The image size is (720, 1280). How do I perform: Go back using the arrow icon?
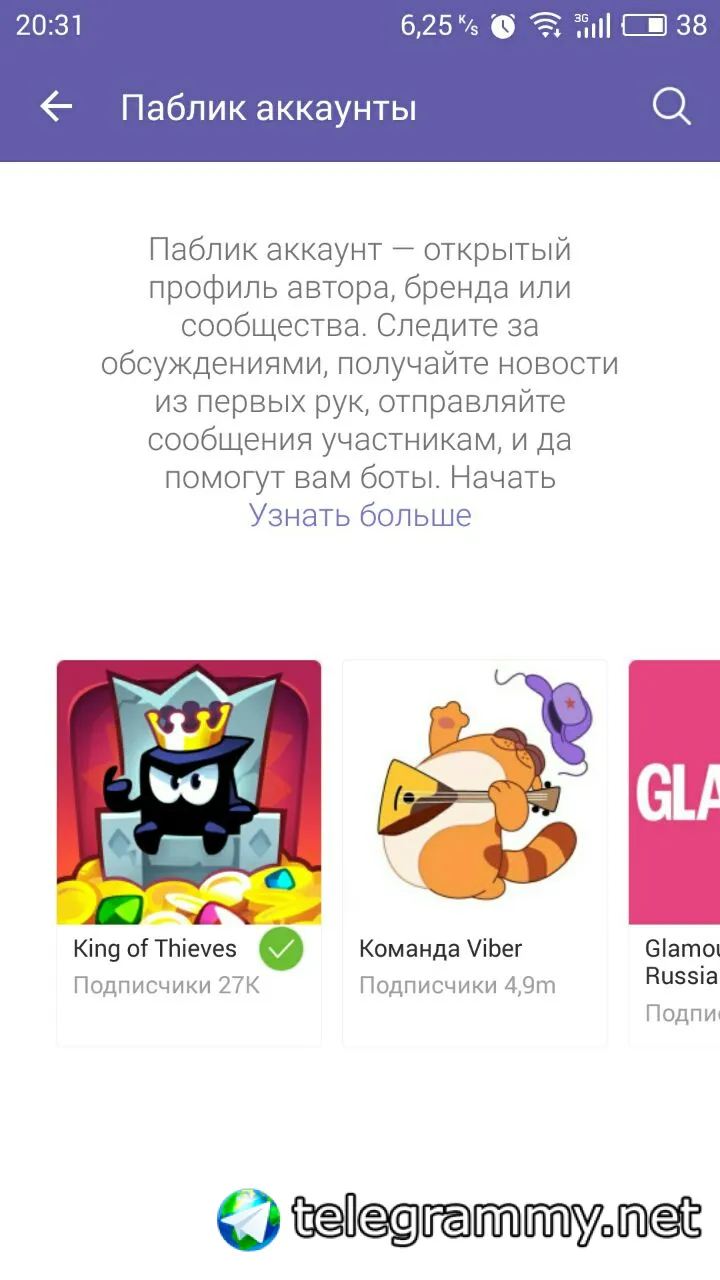click(x=56, y=107)
